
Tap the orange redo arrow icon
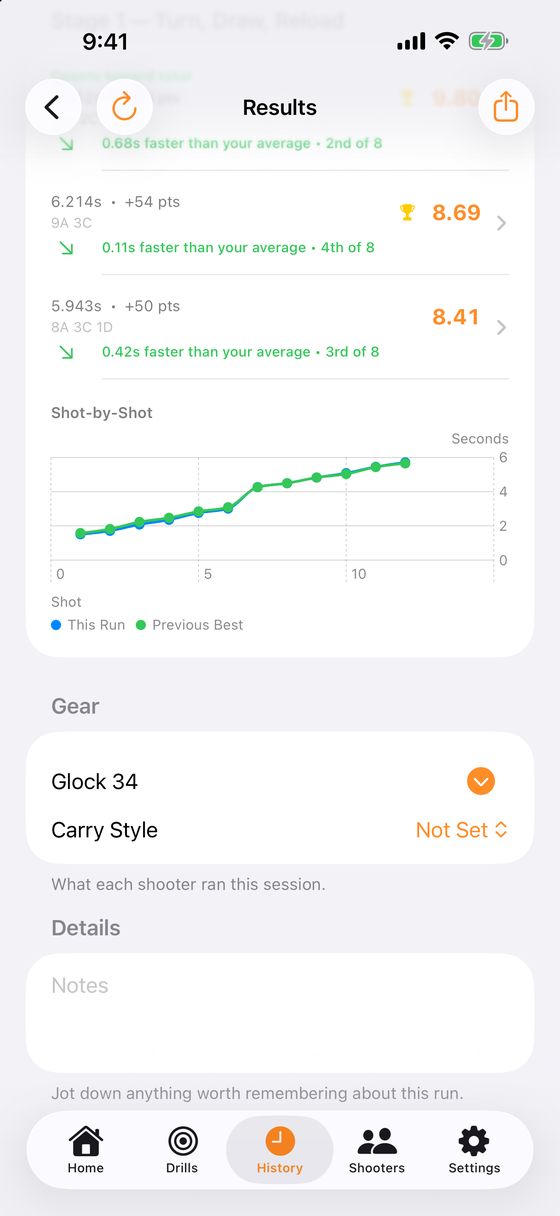[x=124, y=107]
